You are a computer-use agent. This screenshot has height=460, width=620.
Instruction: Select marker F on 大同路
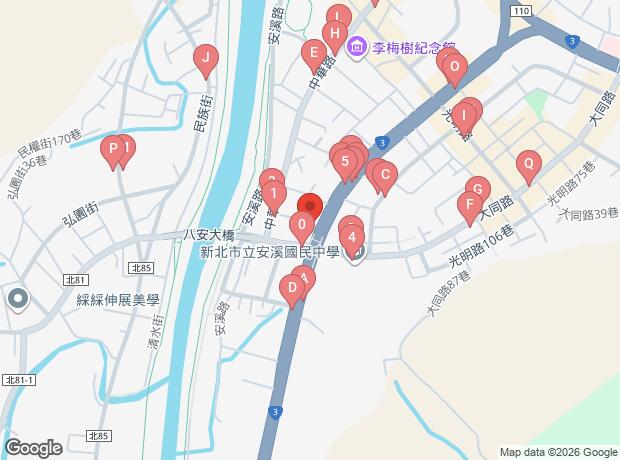tap(469, 206)
